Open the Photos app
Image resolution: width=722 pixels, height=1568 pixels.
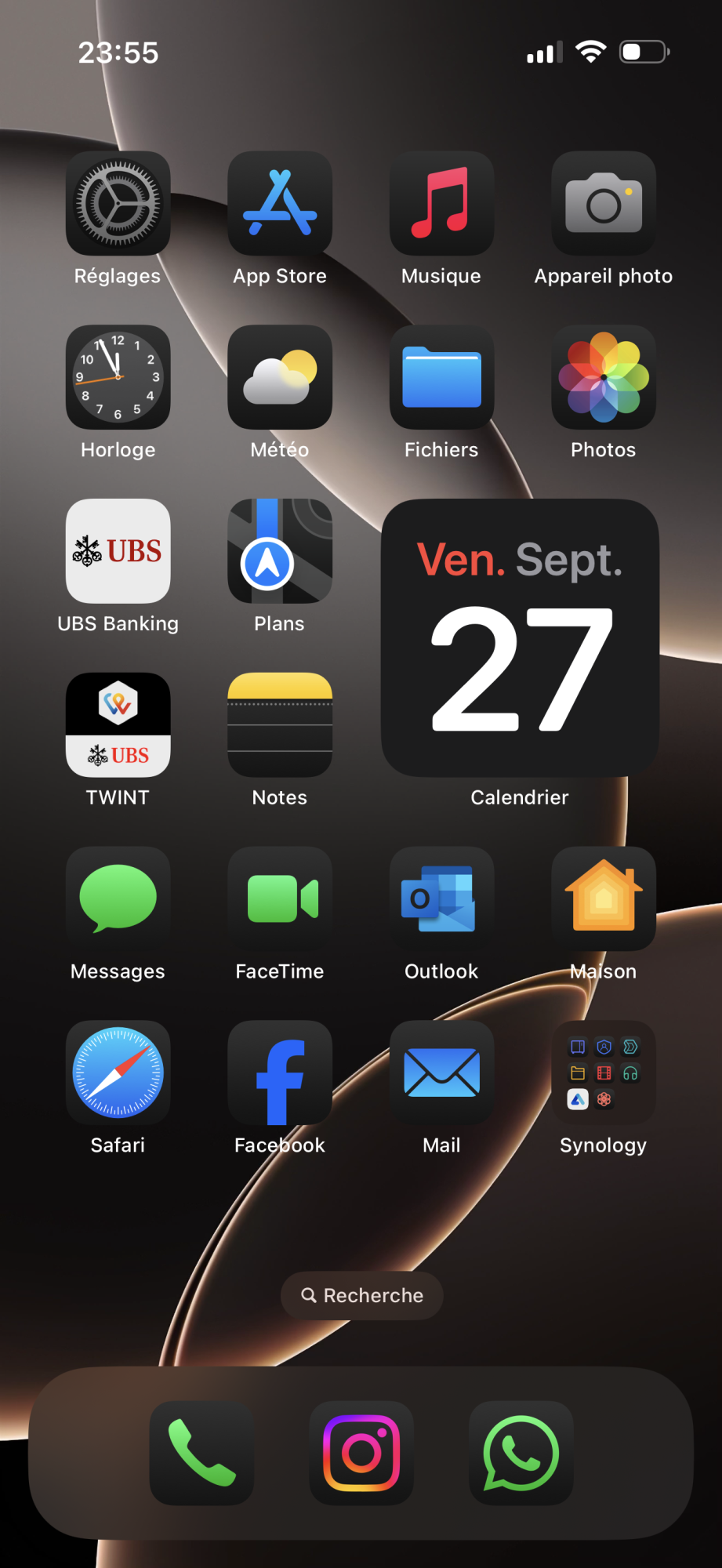(604, 377)
